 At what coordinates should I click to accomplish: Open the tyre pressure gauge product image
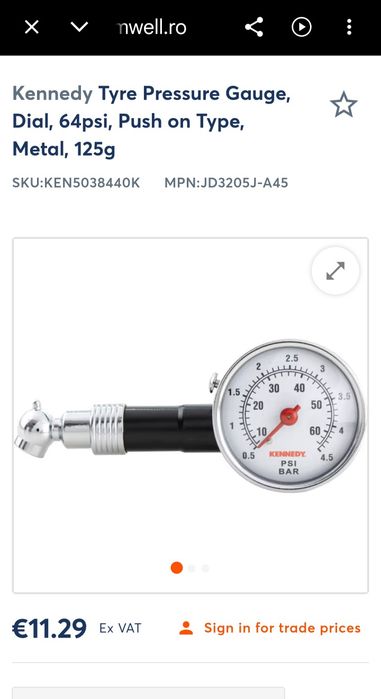click(190, 415)
